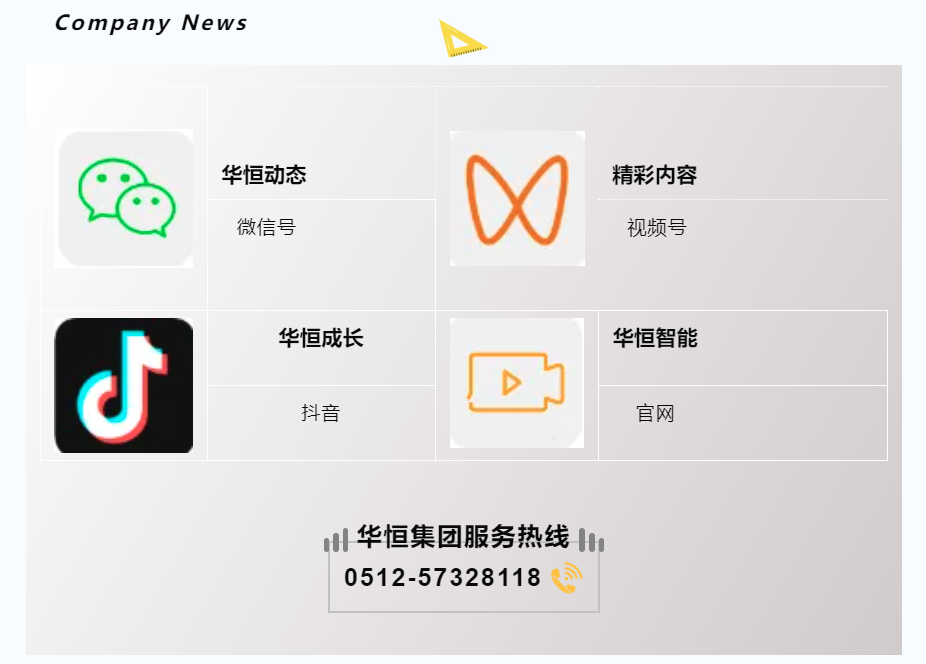Open the 官网 video icon for 华恒智能

517,383
